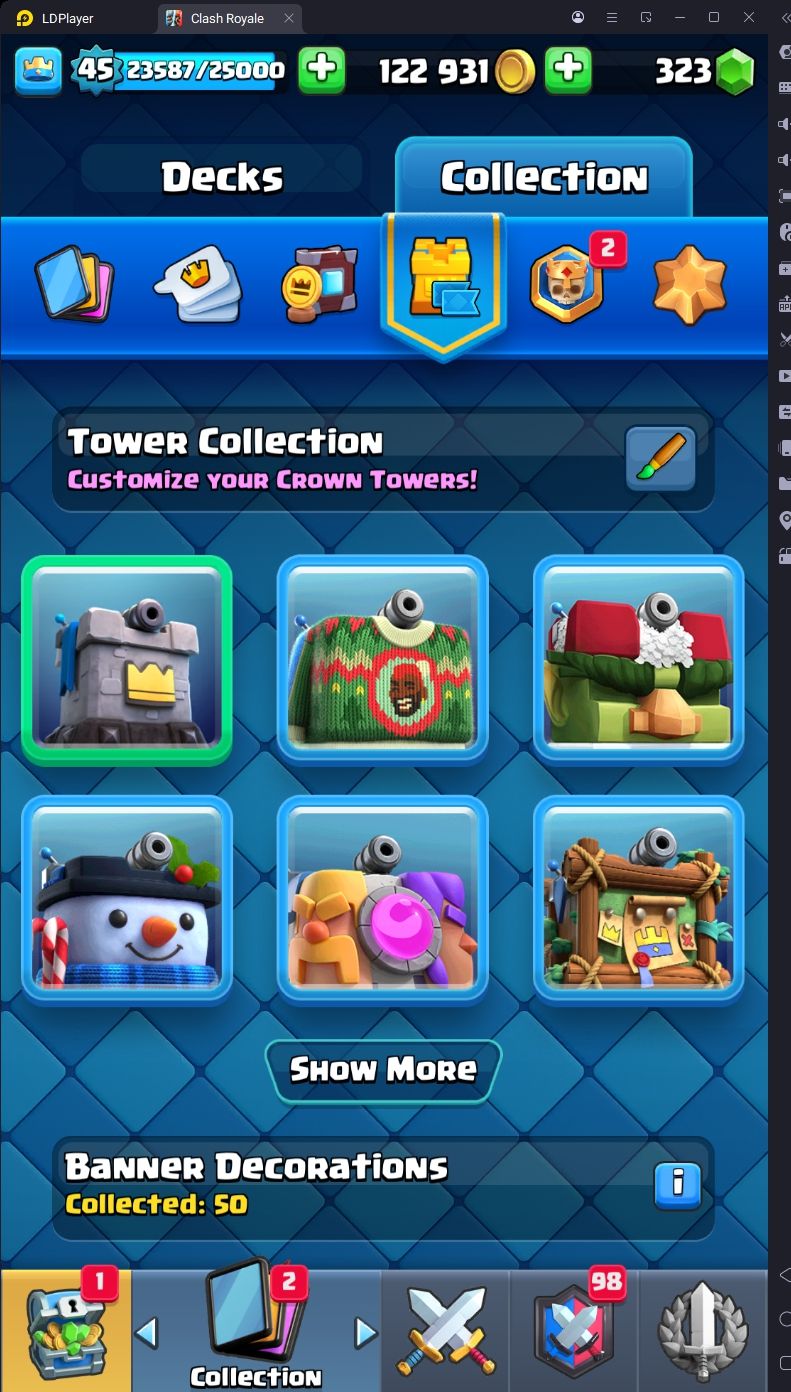Open Banner Decorations info

point(677,1184)
